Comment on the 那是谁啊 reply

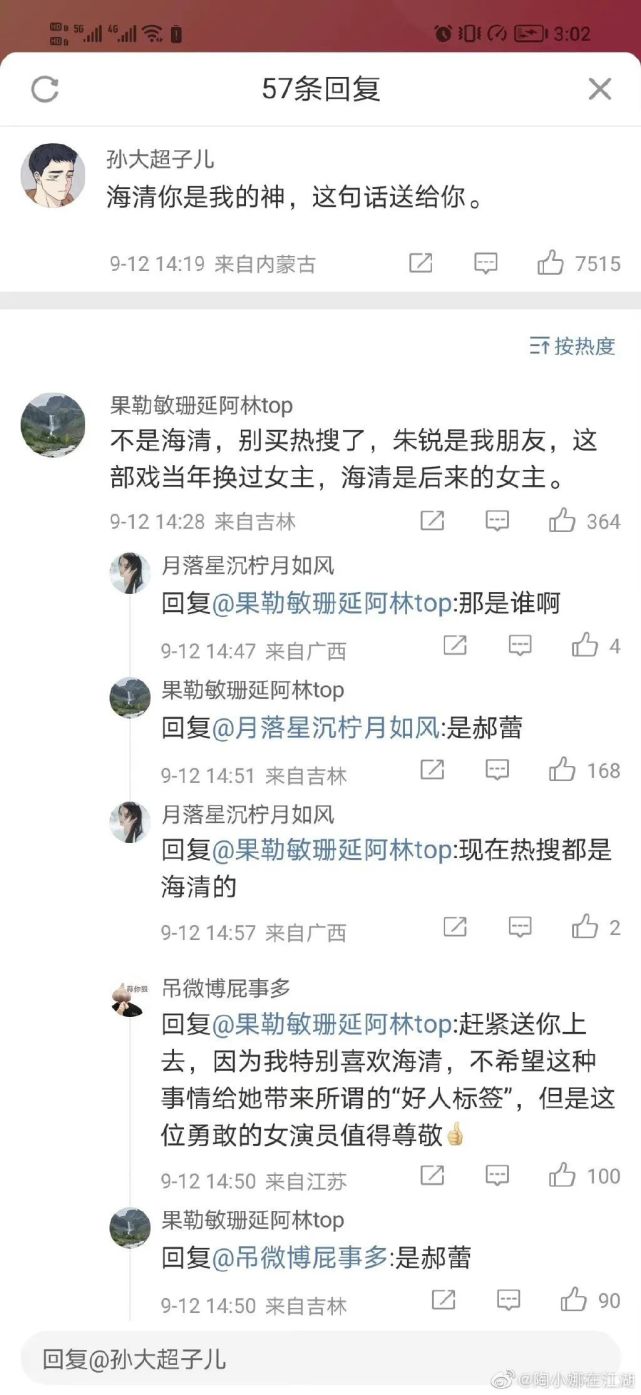pos(520,646)
